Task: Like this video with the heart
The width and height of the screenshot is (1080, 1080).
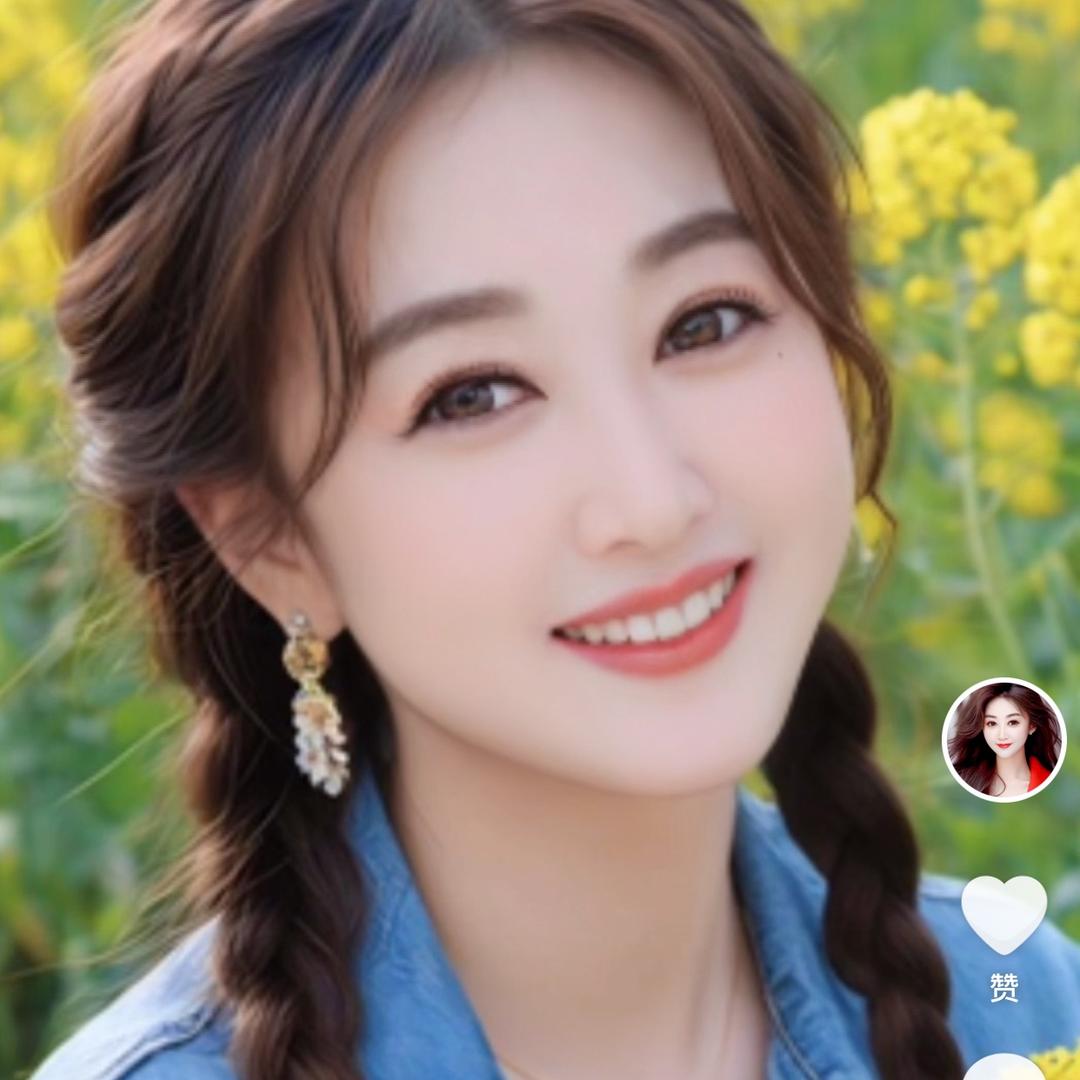Action: click(x=1004, y=912)
